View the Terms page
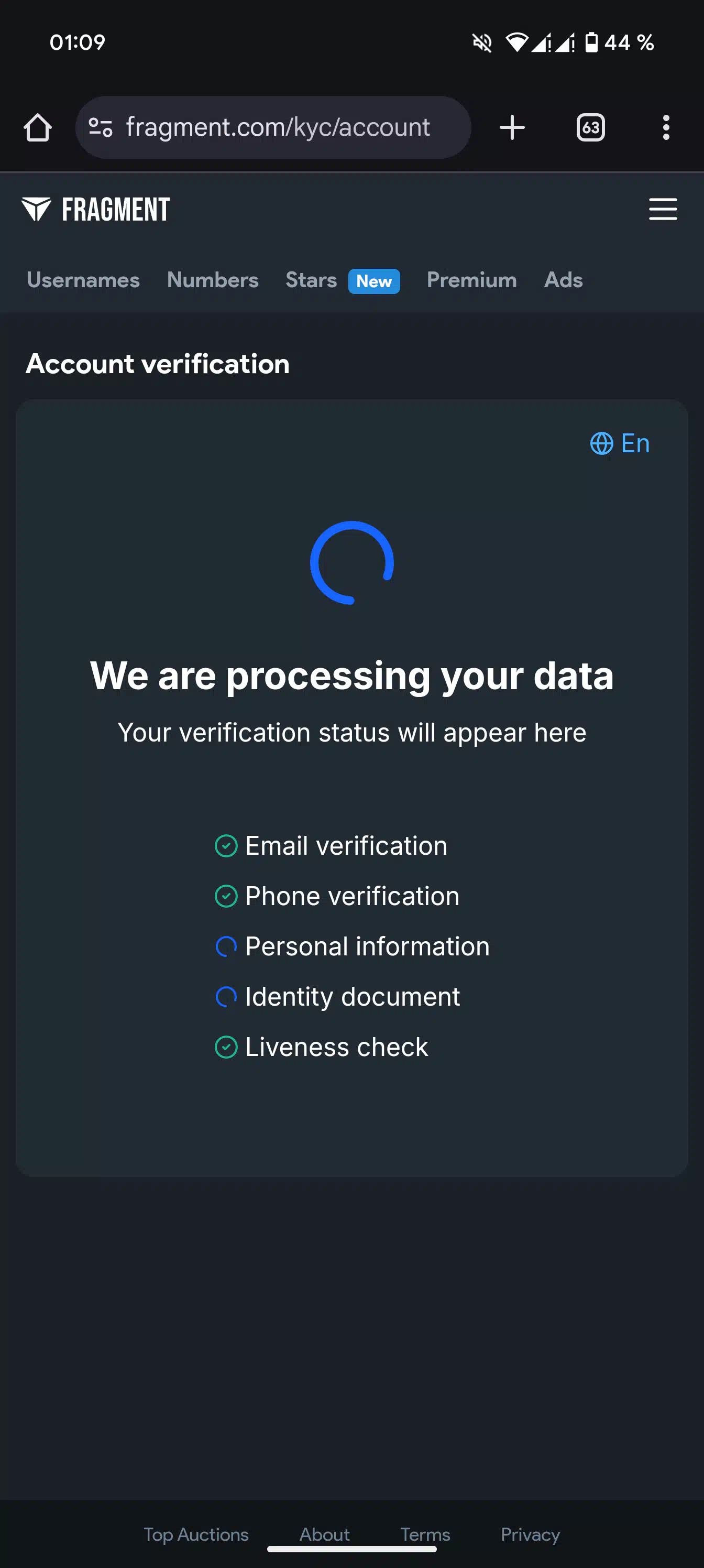Image resolution: width=704 pixels, height=1568 pixels. pyautogui.click(x=425, y=1534)
